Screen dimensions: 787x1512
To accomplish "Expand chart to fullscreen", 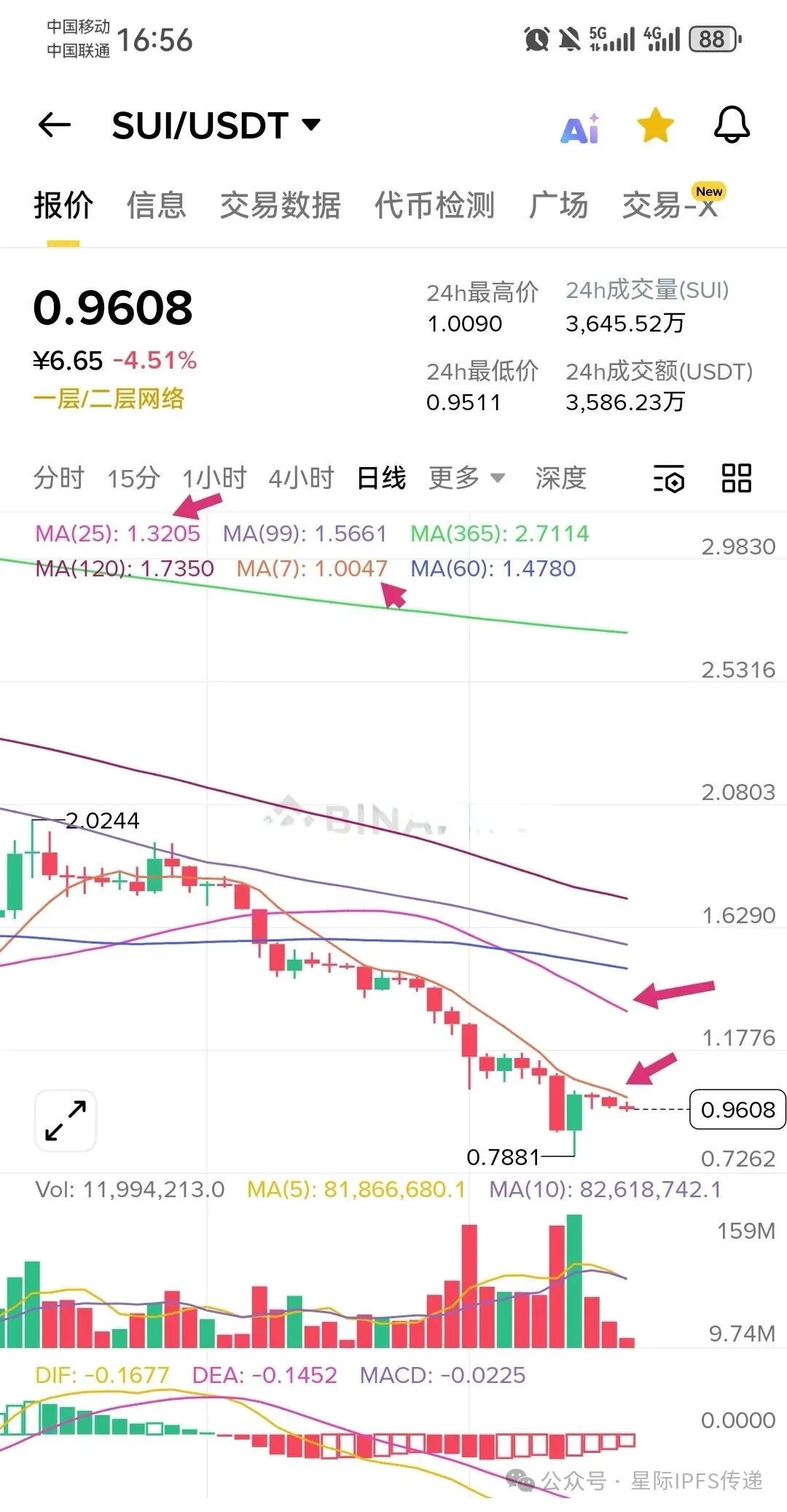I will 66,1121.
